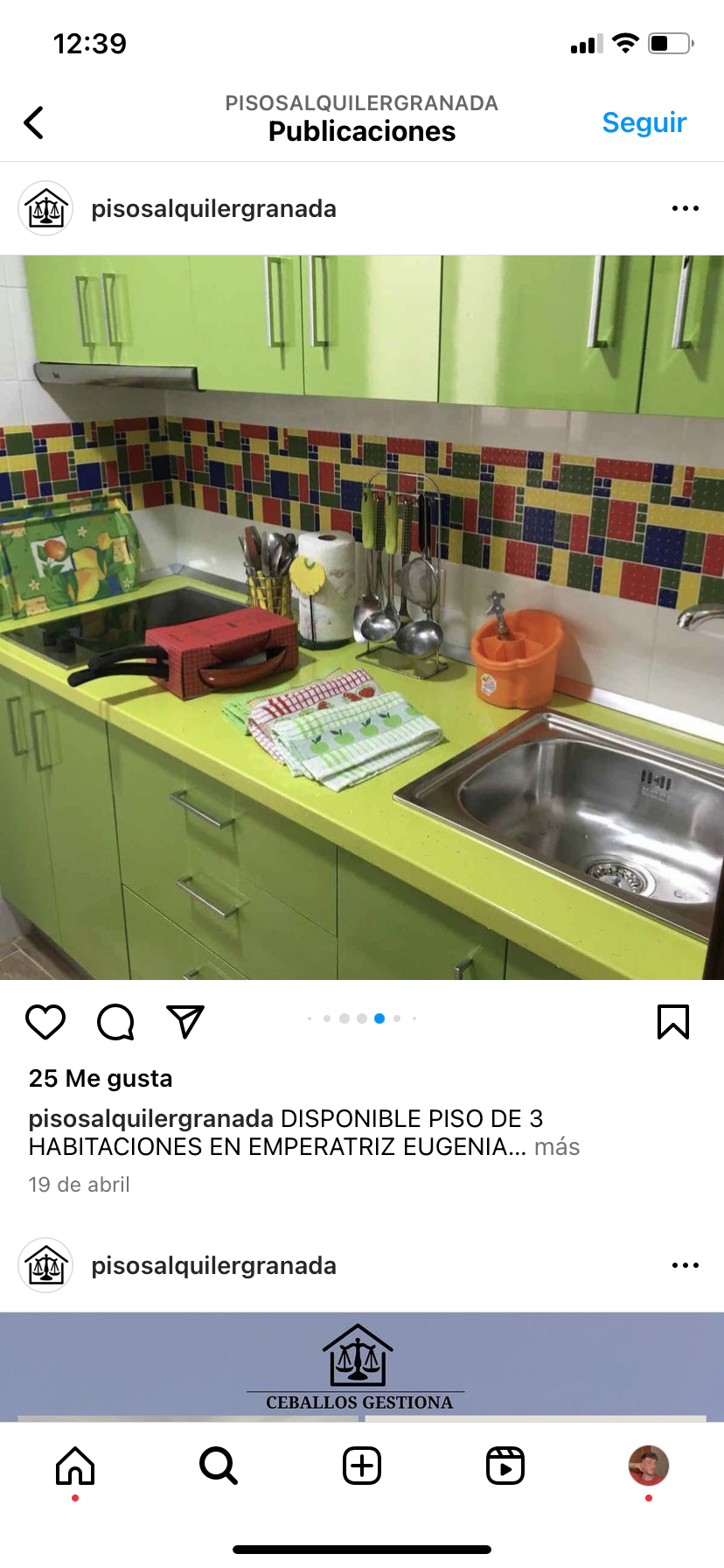Open my profile tab with the avatar
This screenshot has width=724, height=1568.
648,1466
